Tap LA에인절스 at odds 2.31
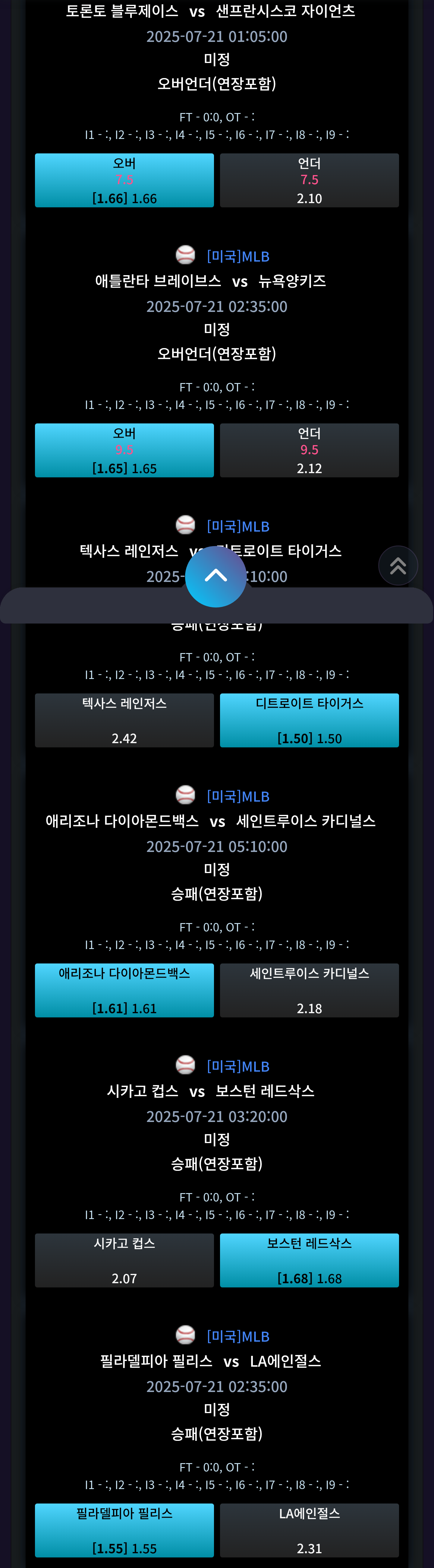The image size is (434, 1568). (x=309, y=1530)
